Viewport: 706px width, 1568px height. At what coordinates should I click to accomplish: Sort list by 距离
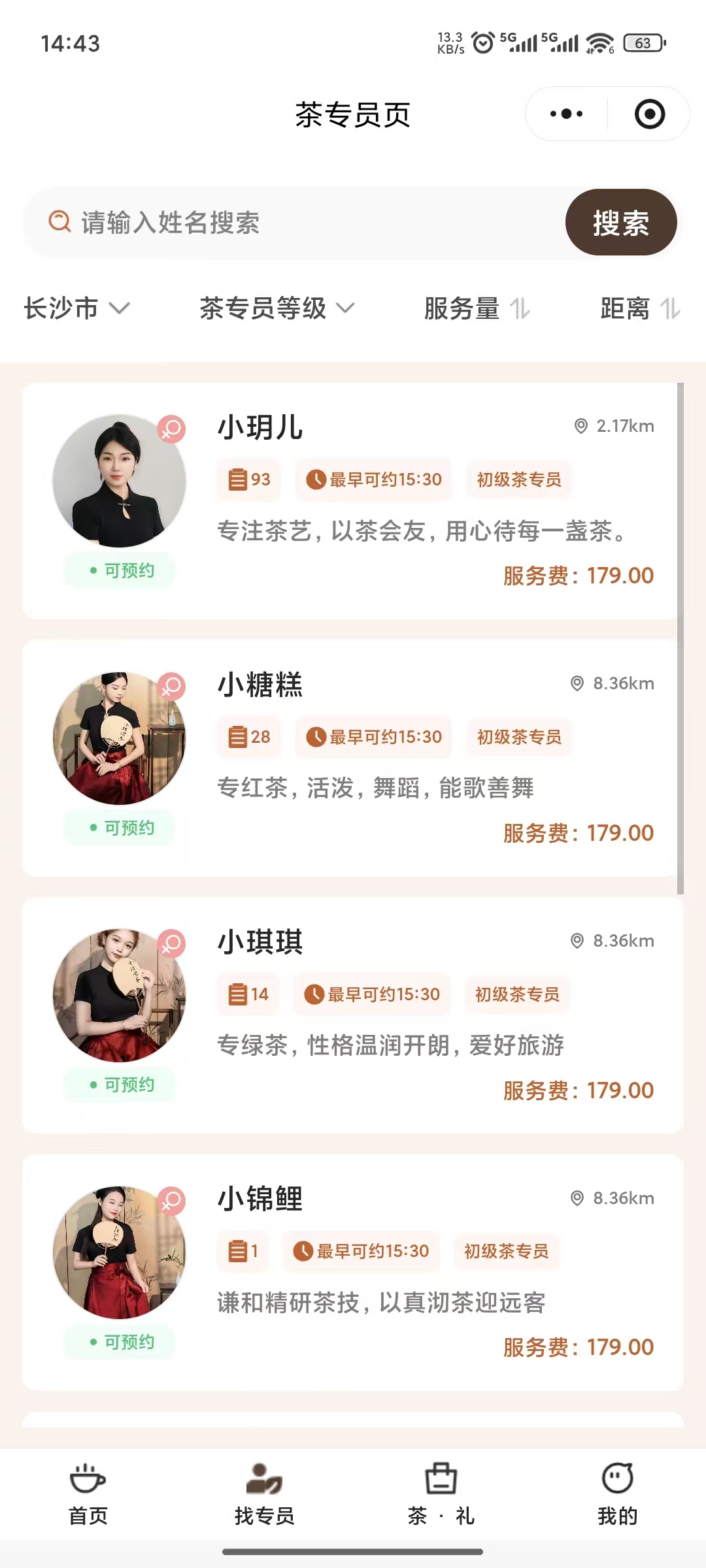tap(639, 308)
